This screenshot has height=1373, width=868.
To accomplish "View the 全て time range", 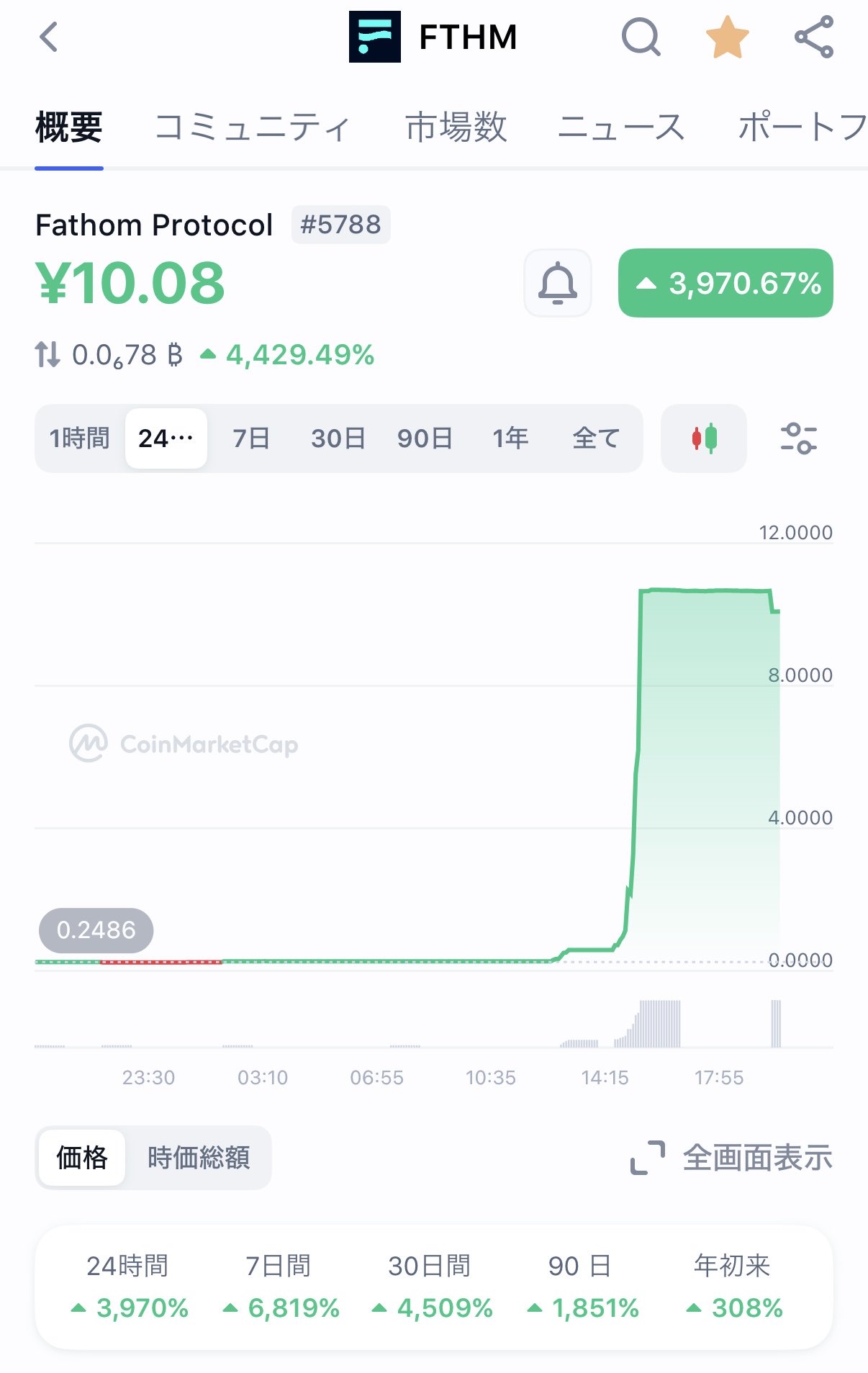I will (596, 438).
